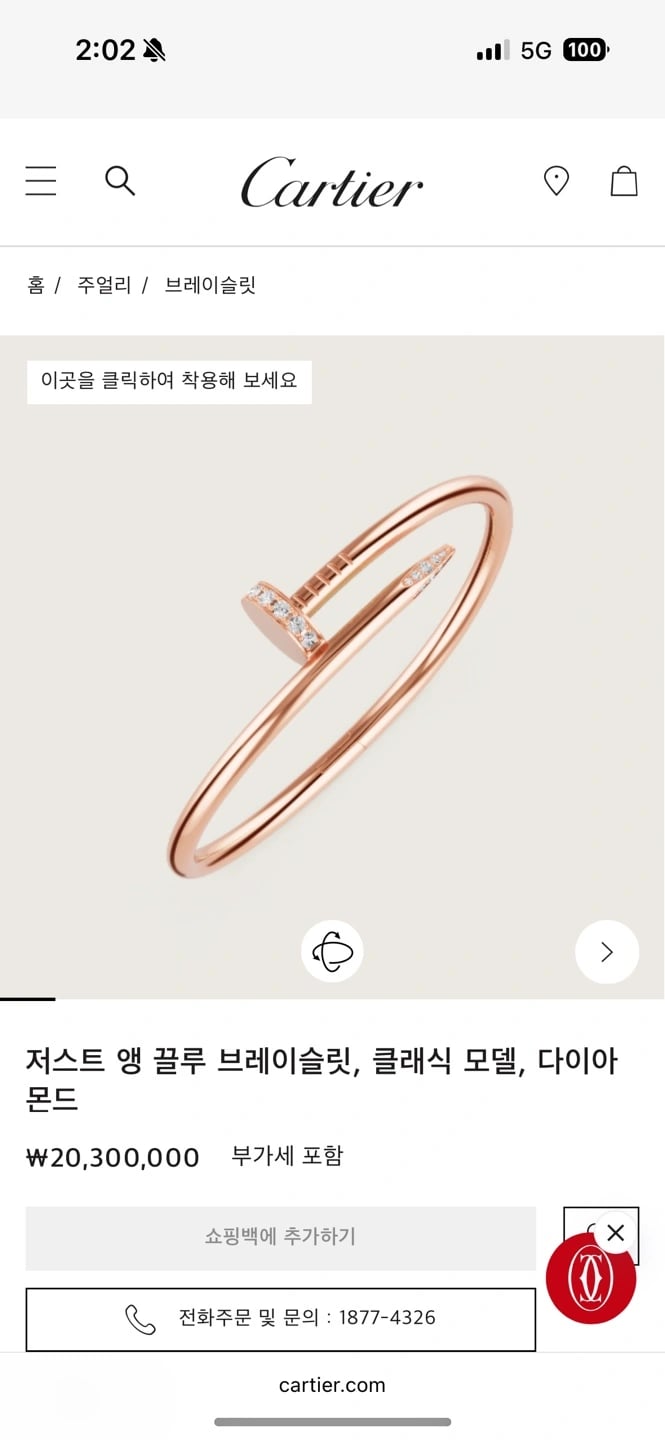
Task: Show the next product image
Action: [606, 951]
